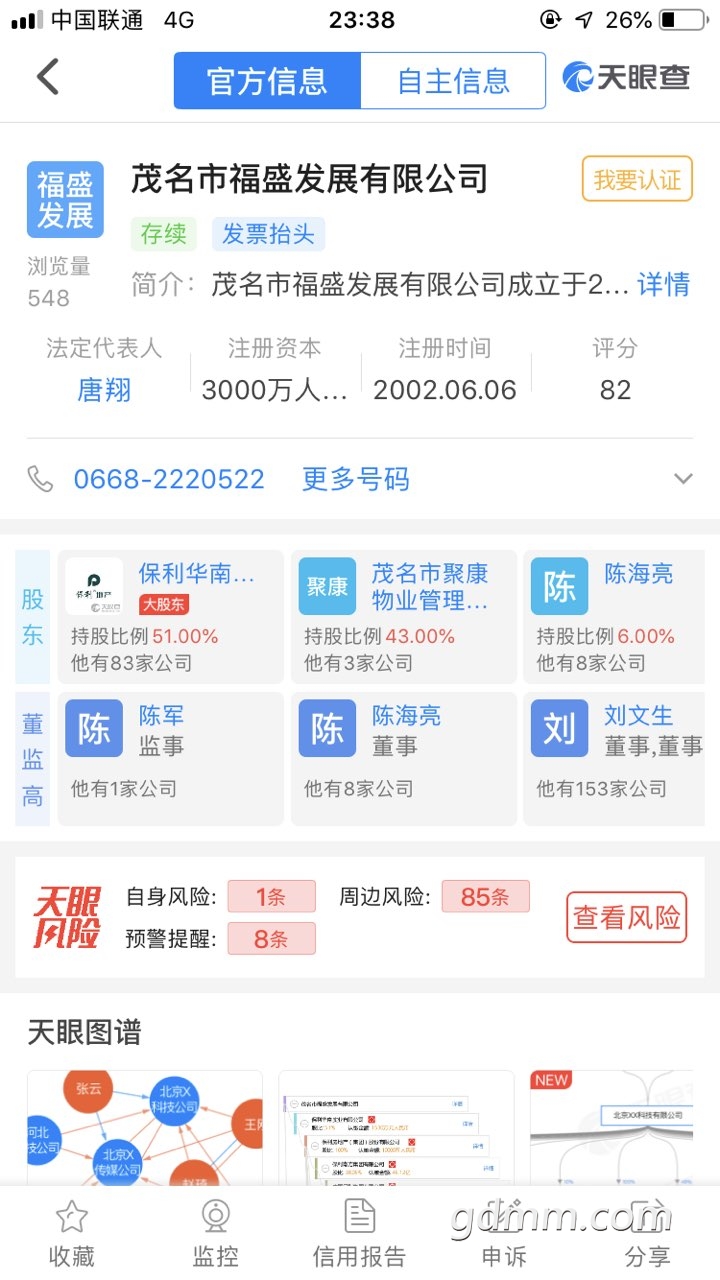Image resolution: width=720 pixels, height=1280 pixels.
Task: Go back using the back arrow
Action: pos(48,77)
